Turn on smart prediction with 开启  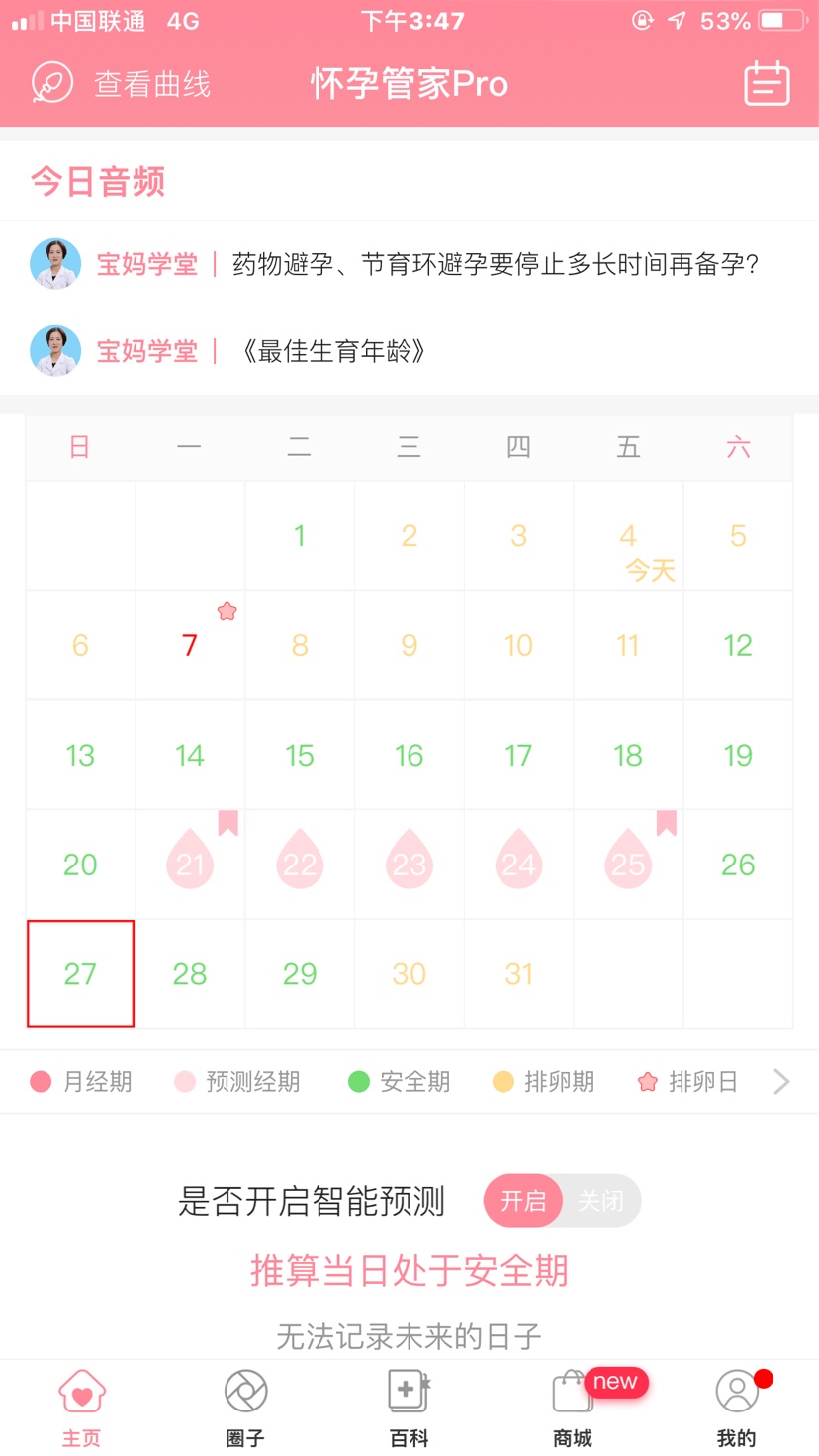(x=522, y=1201)
